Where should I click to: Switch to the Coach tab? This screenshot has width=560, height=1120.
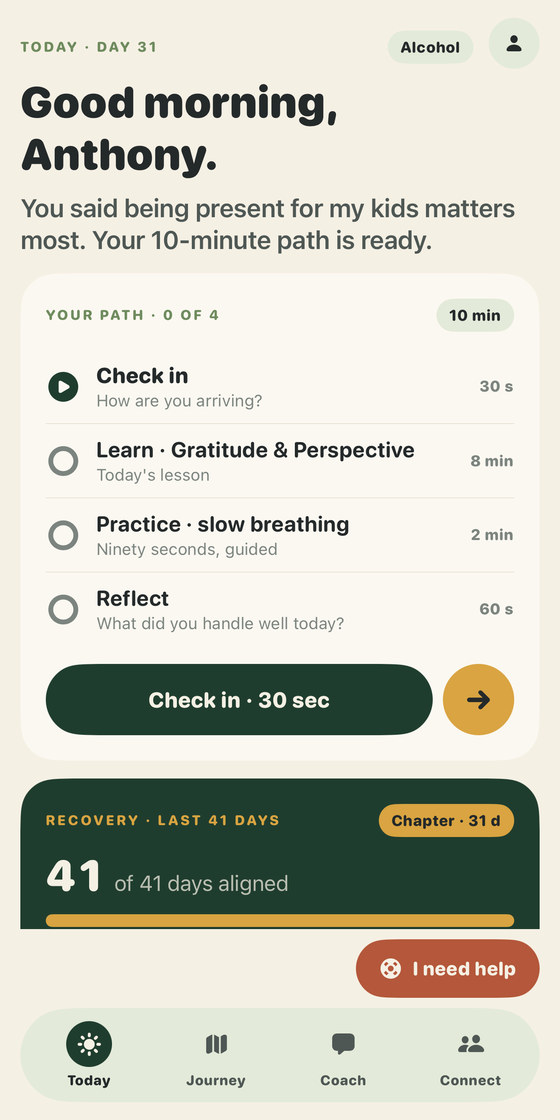(x=343, y=1055)
